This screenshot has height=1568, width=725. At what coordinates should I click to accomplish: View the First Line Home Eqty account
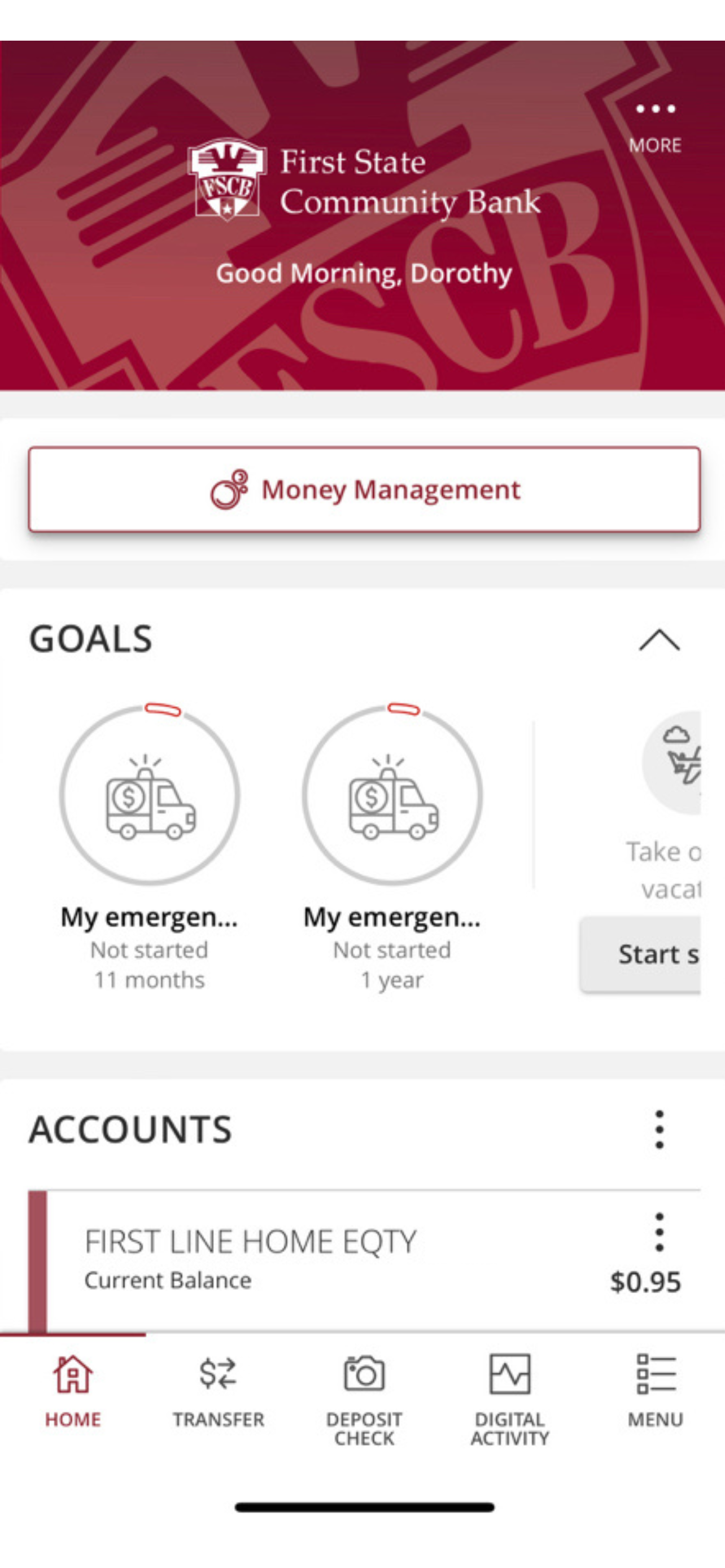click(x=364, y=1260)
